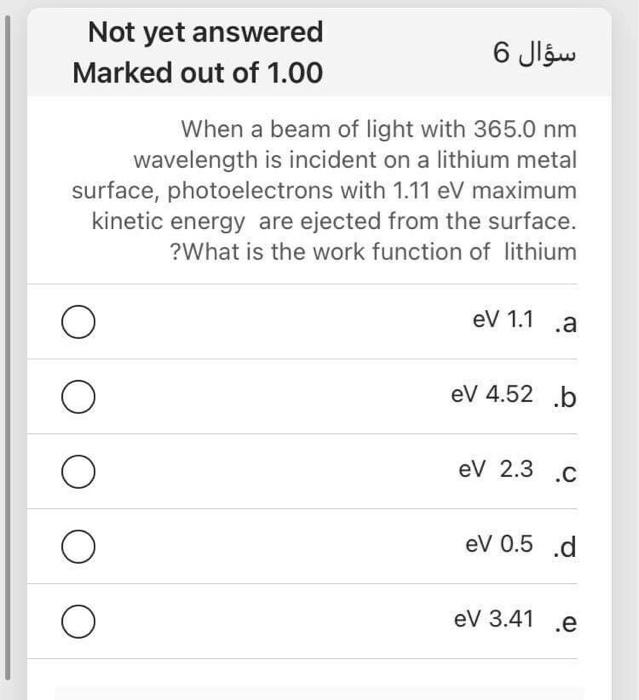Screen dimensions: 639x700
Task: Select option e, 3.41 eV
Action: coord(77,621)
